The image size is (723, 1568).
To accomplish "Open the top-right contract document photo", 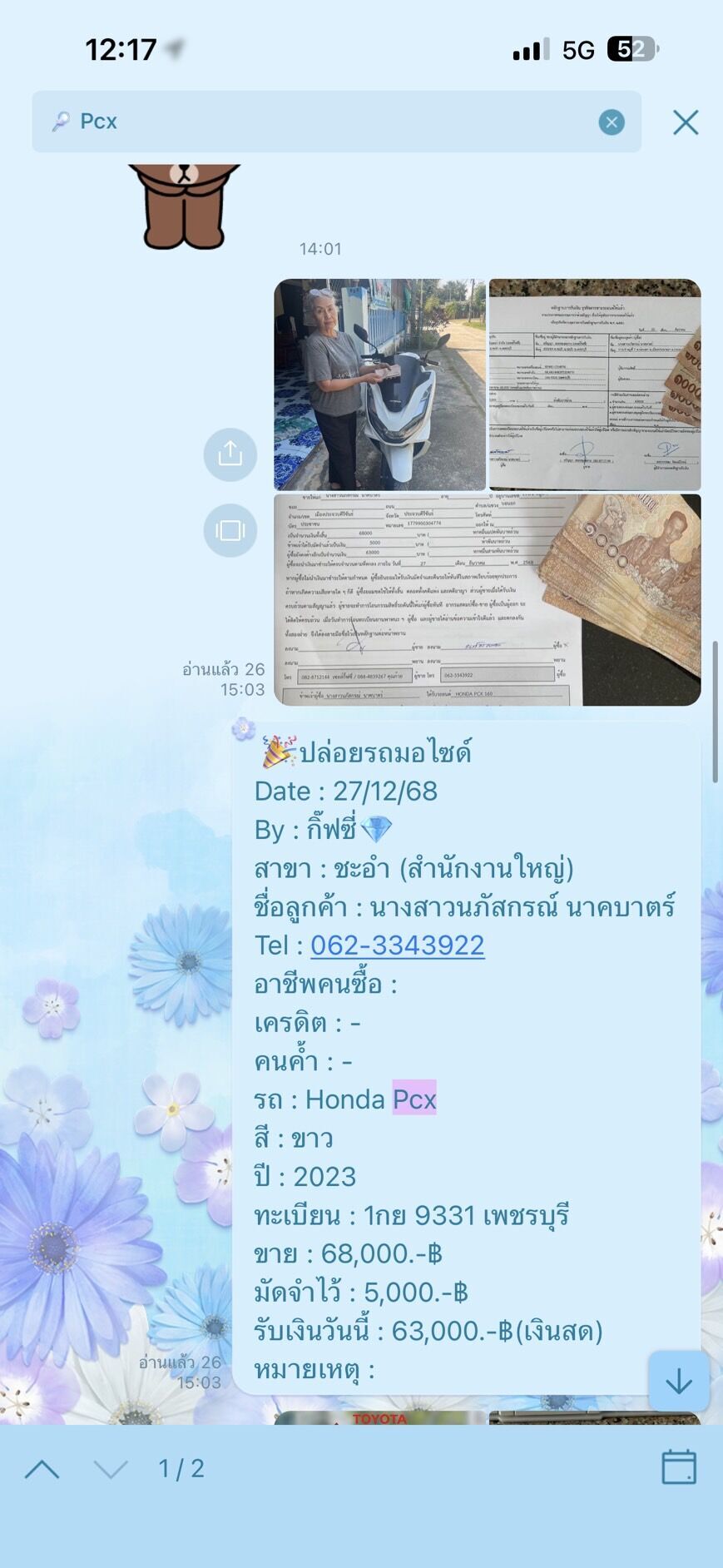I will point(594,385).
